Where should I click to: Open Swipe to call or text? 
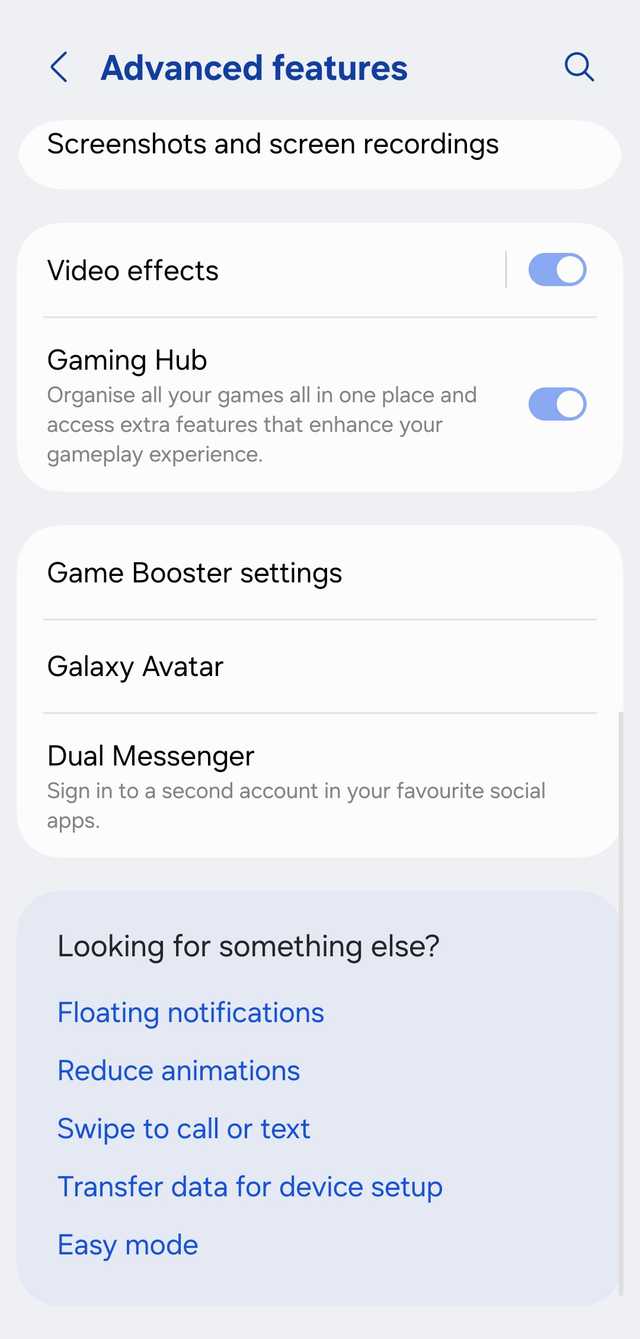(184, 1129)
